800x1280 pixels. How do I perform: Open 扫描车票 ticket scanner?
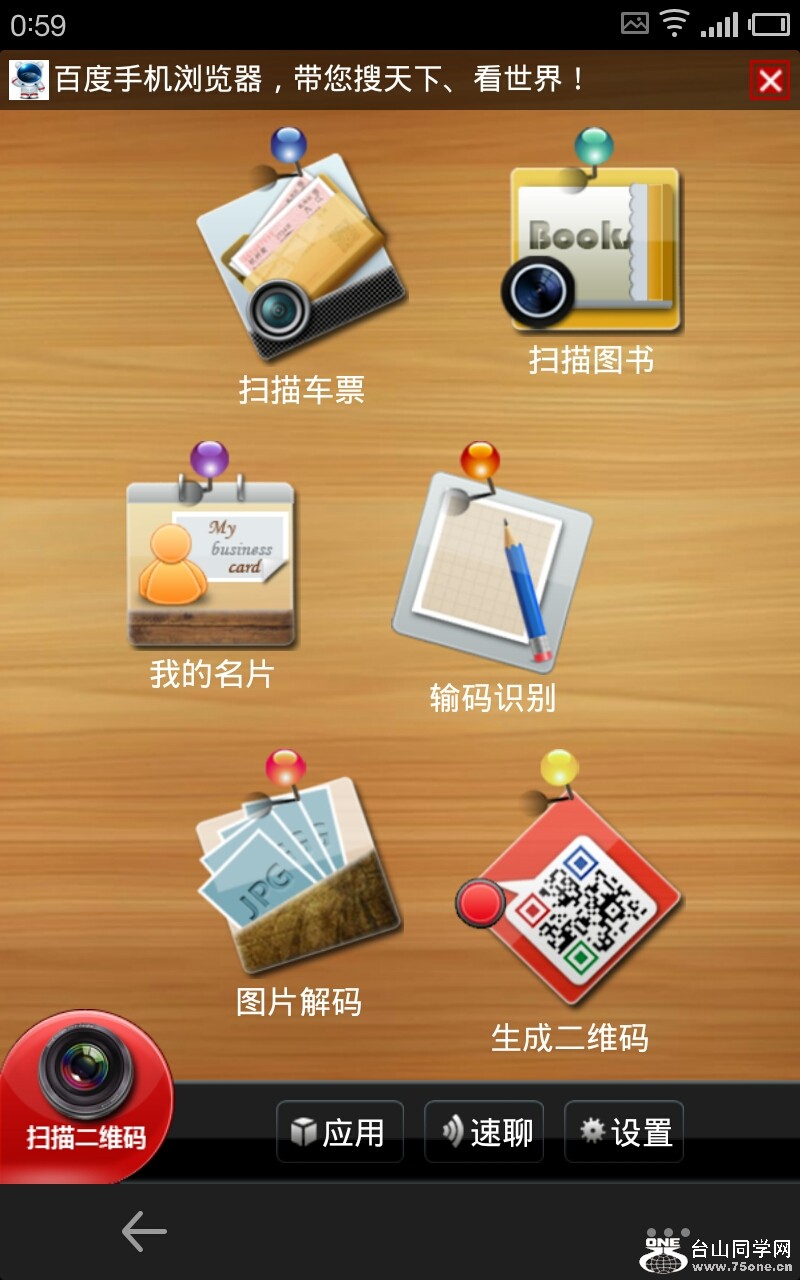301,260
